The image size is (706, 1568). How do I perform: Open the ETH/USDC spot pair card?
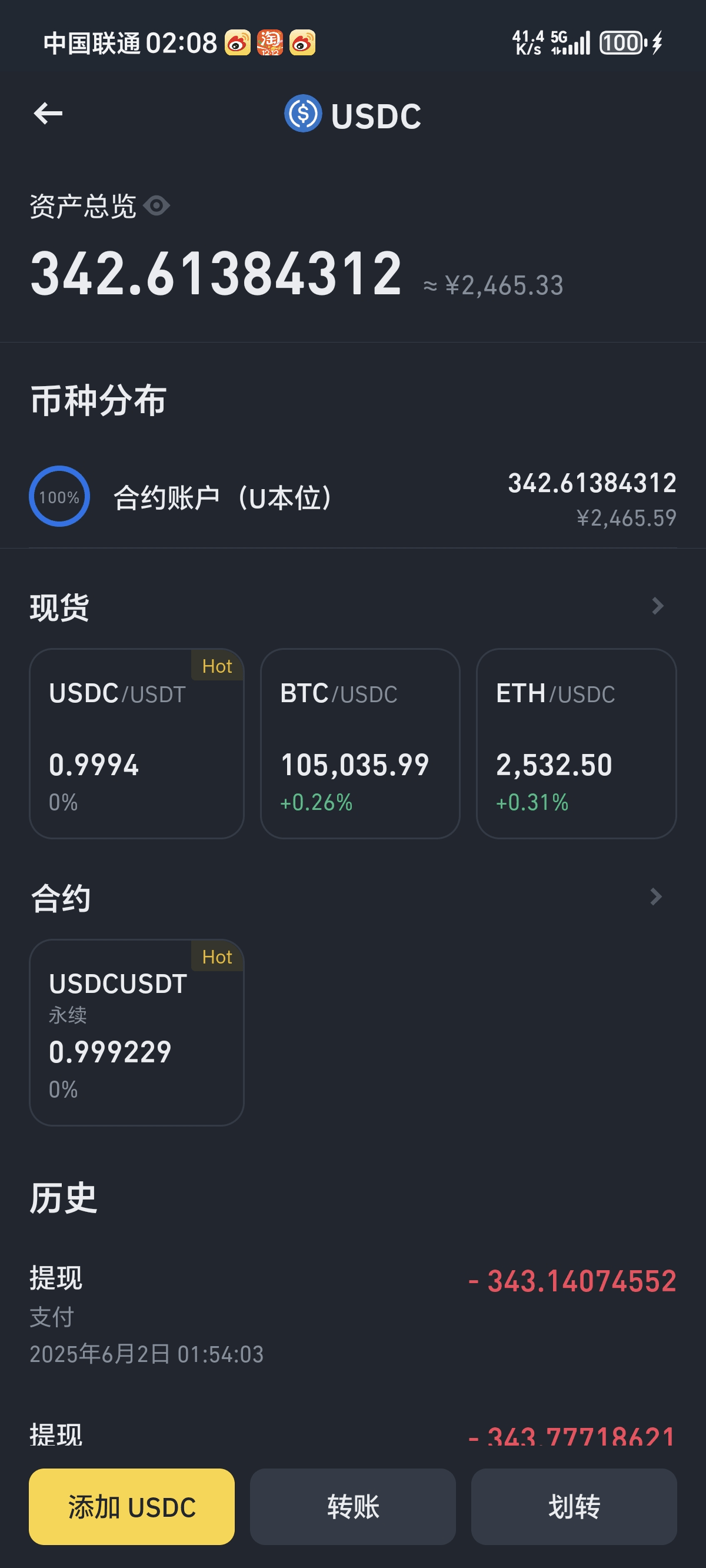(576, 743)
